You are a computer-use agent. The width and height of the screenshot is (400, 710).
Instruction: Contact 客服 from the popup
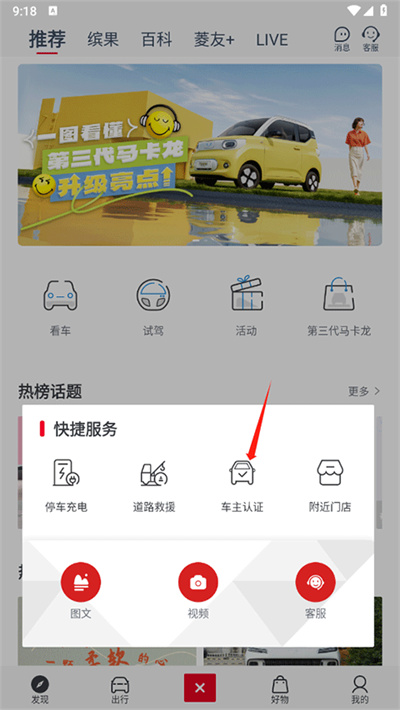click(315, 590)
